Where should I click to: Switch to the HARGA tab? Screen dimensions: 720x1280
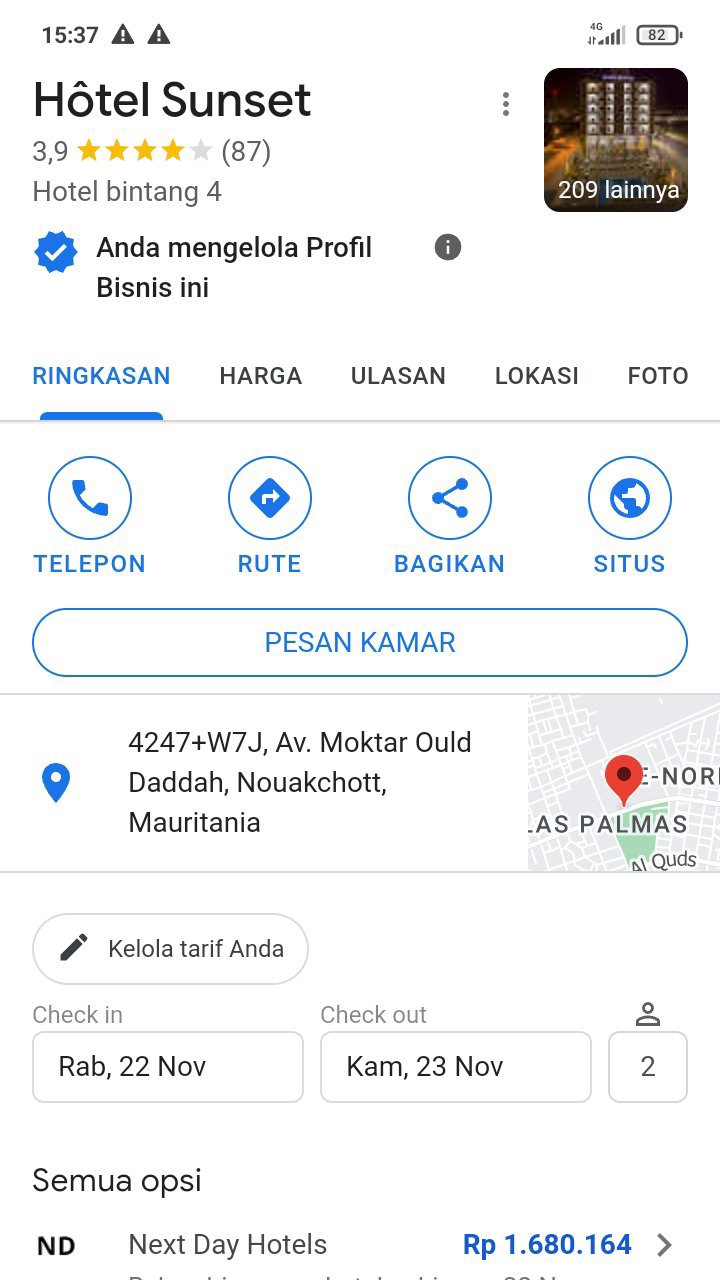(261, 376)
